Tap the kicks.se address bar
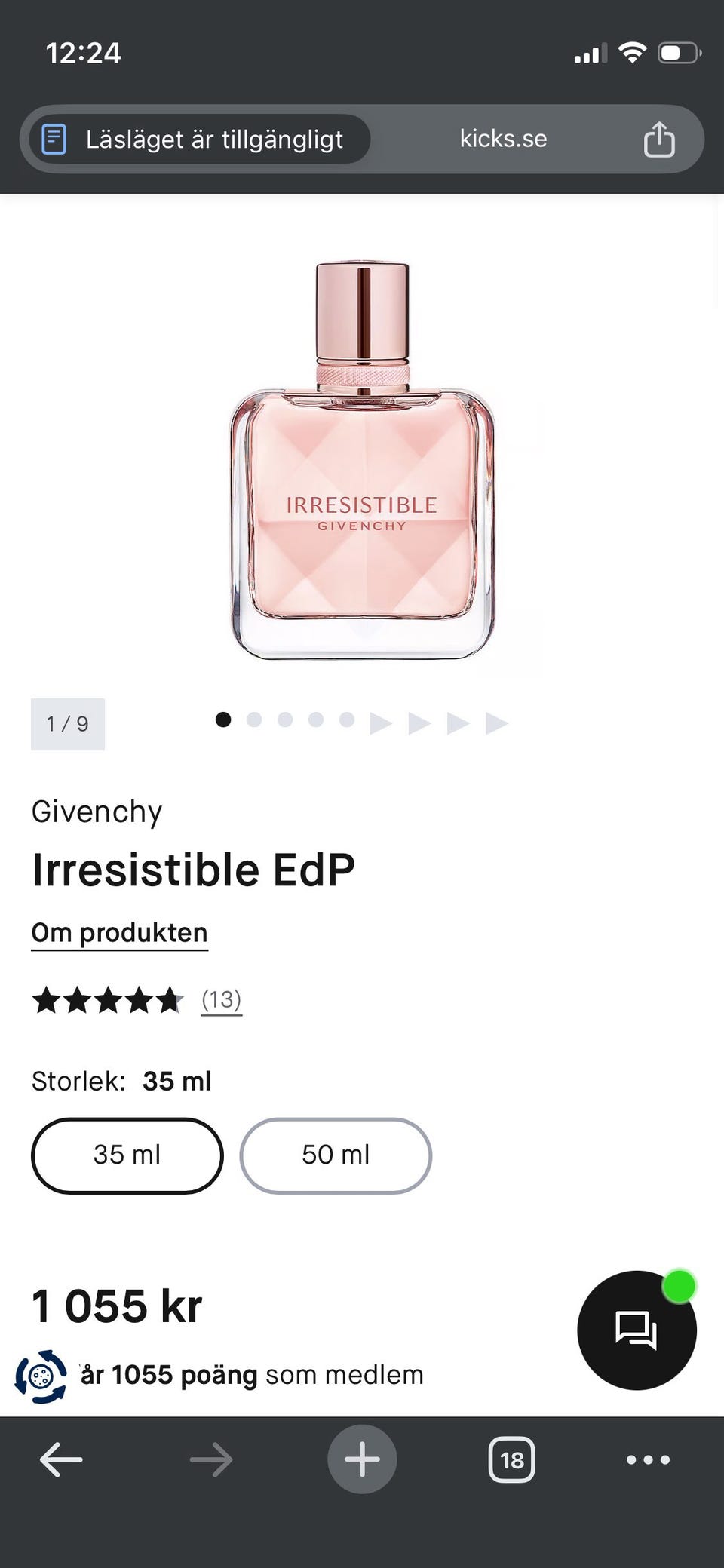 coord(503,139)
